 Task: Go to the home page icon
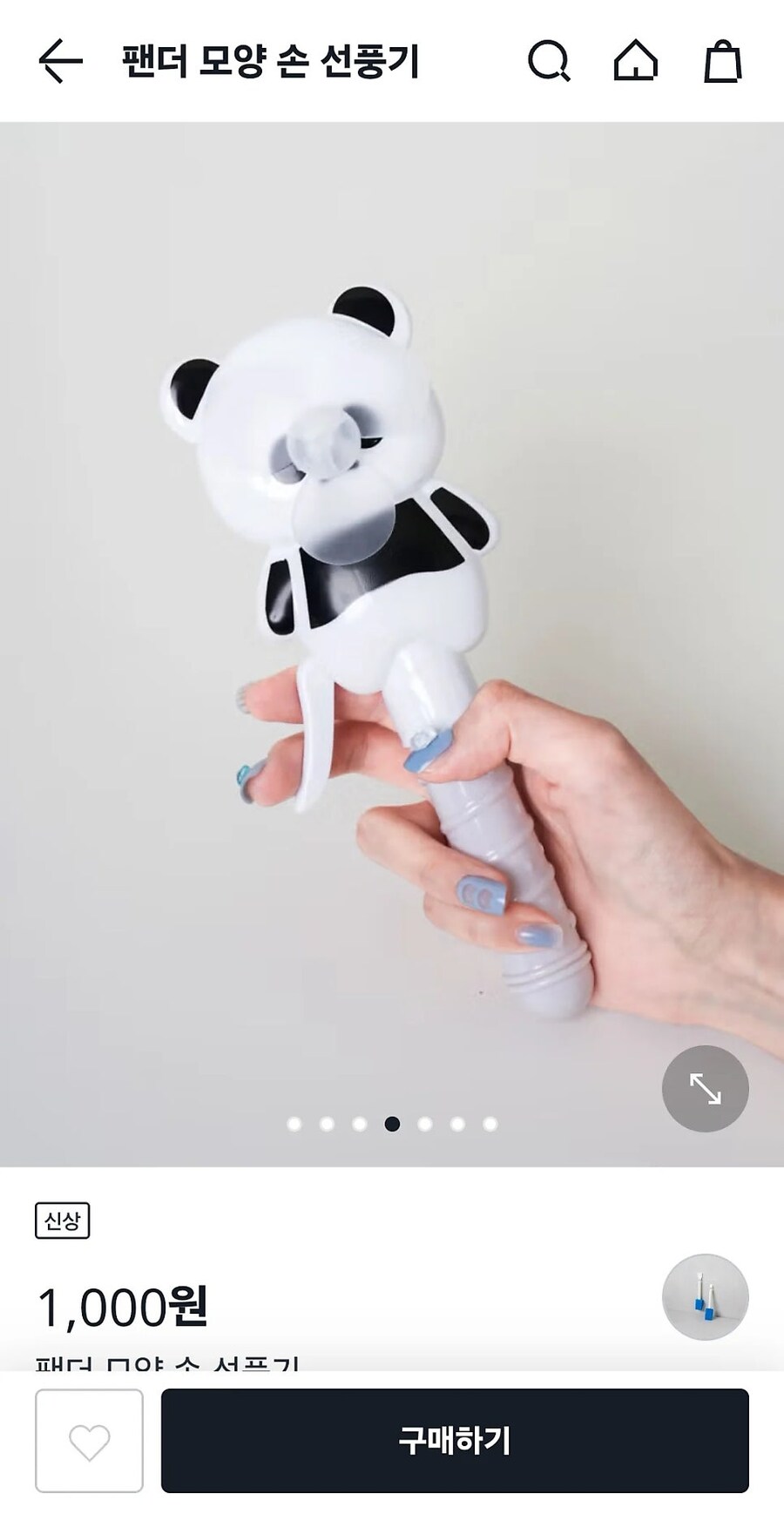click(635, 61)
